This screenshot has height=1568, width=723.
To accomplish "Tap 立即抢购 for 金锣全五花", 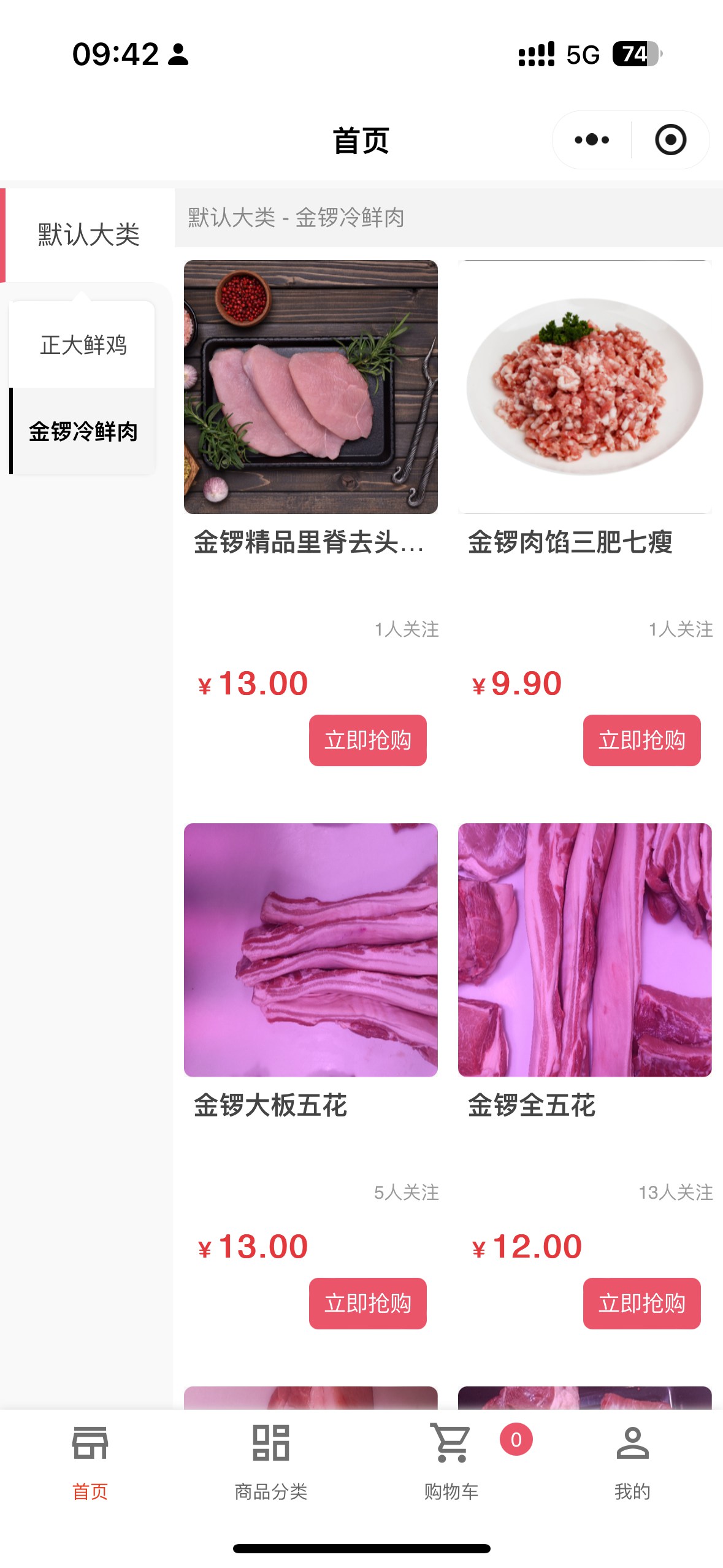I will (641, 1303).
